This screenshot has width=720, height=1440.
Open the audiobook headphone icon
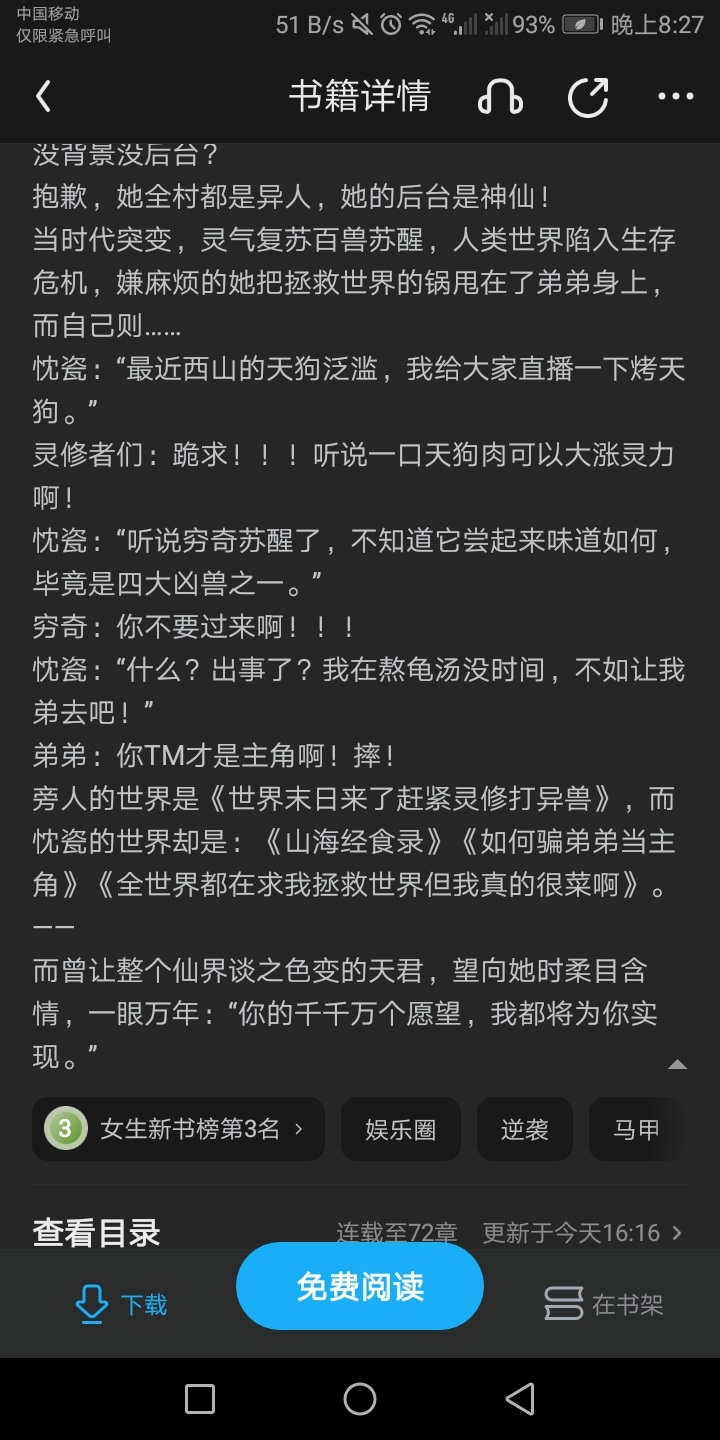(x=500, y=97)
